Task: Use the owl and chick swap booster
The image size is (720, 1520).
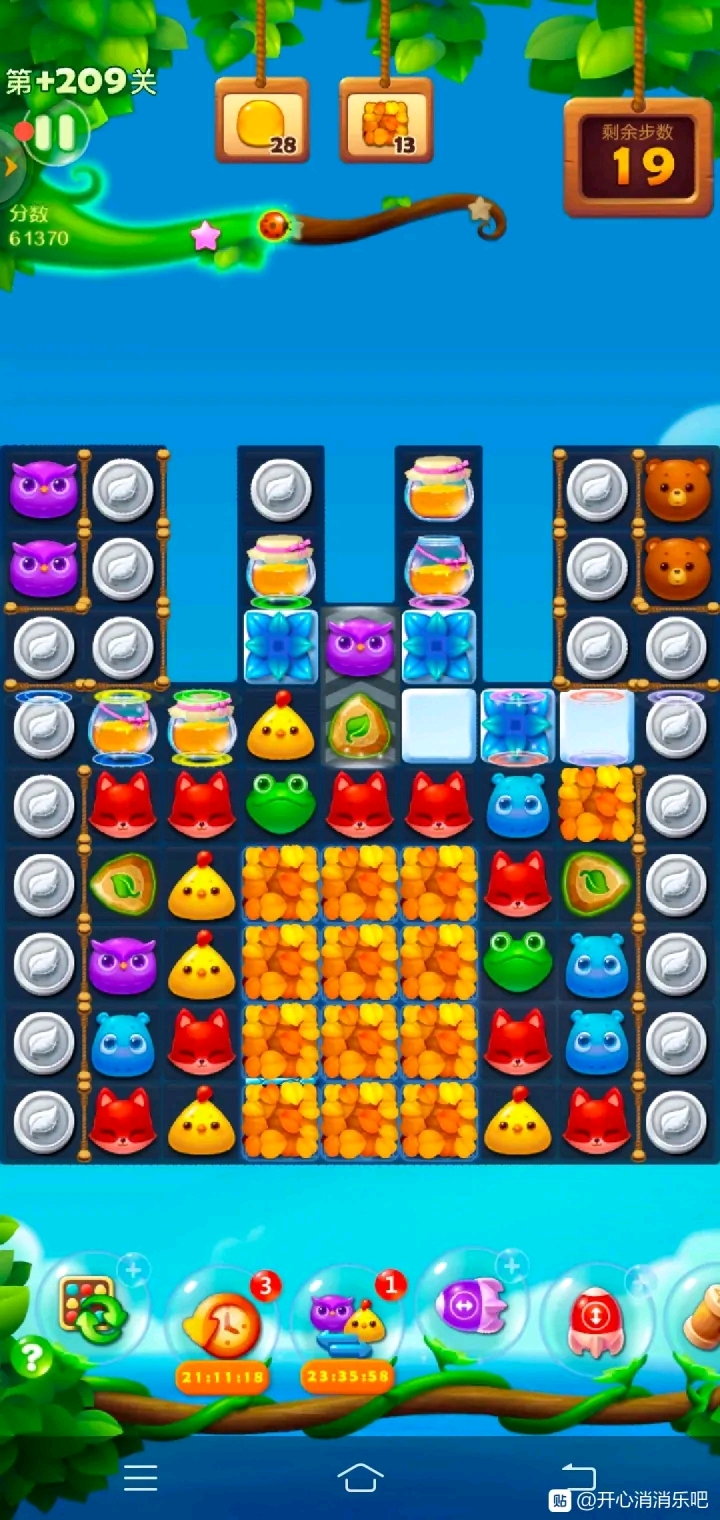Action: (346, 1320)
